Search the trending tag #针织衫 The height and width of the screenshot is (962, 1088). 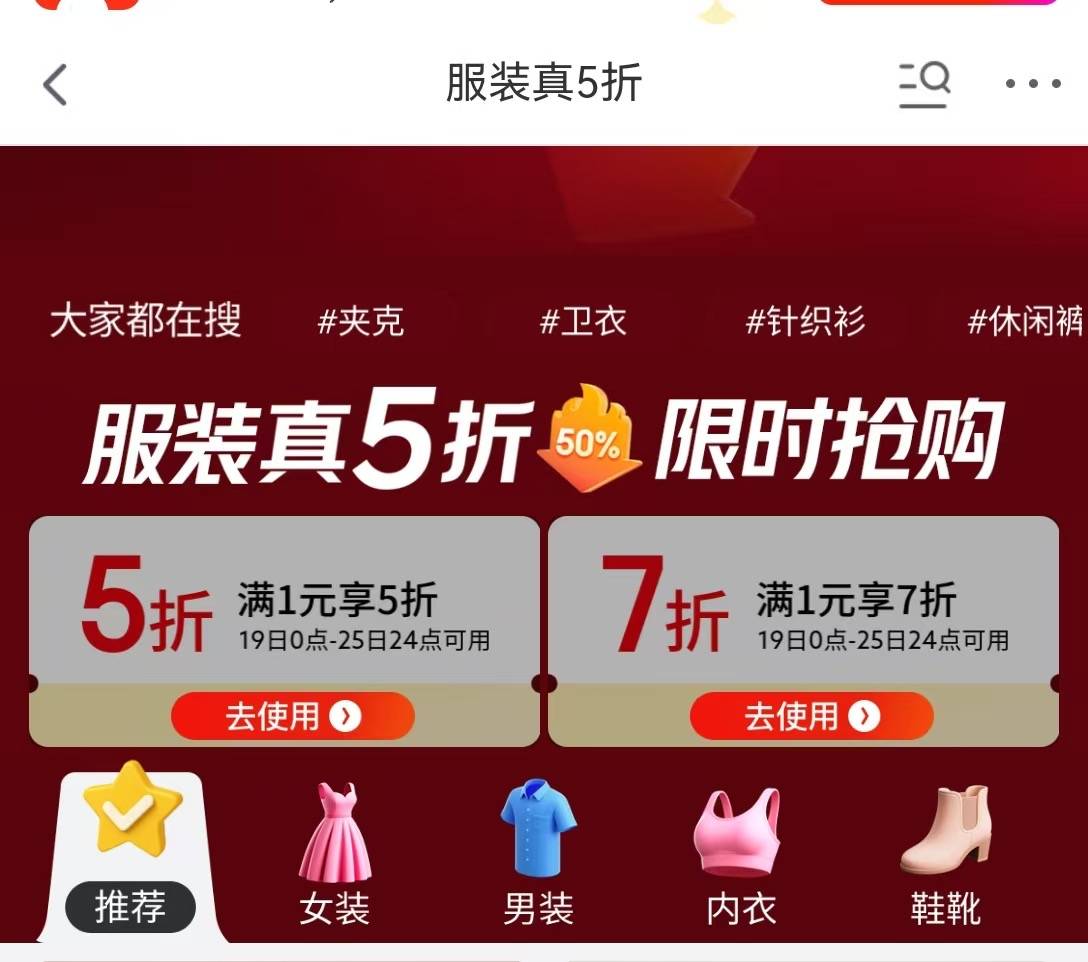806,322
